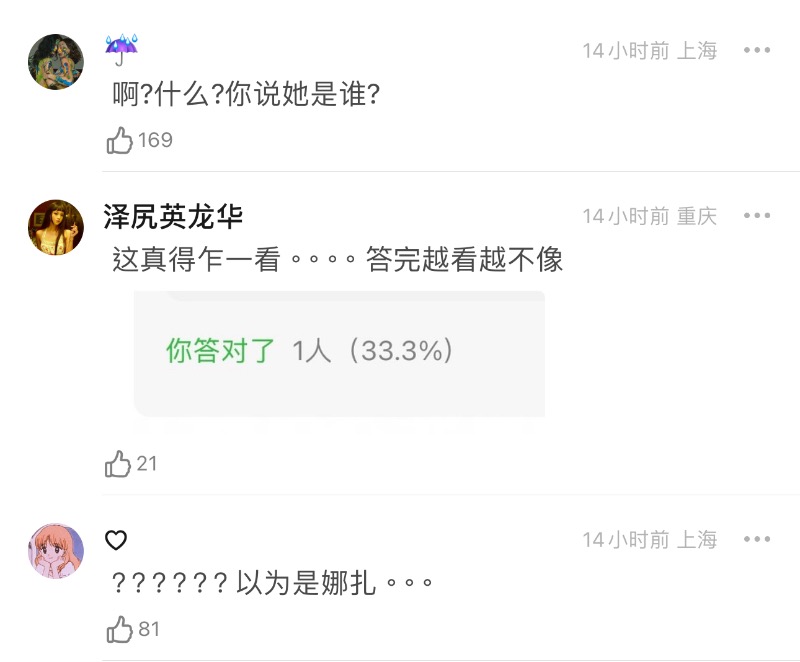
Task: Like the comment '啊?什么?你说她是谁?'
Action: click(120, 140)
